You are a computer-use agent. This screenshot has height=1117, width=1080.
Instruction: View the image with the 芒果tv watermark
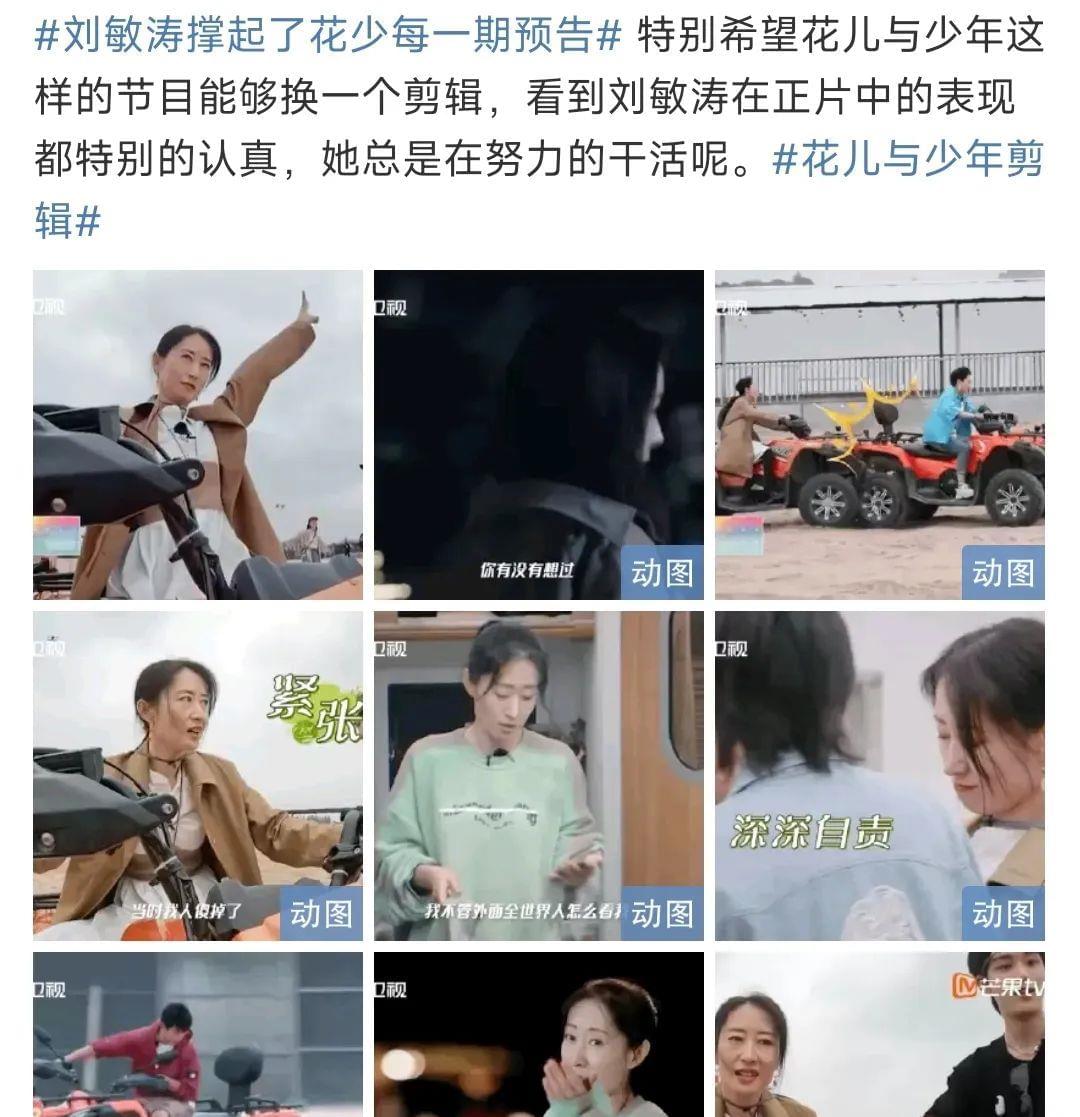[x=879, y=1035]
